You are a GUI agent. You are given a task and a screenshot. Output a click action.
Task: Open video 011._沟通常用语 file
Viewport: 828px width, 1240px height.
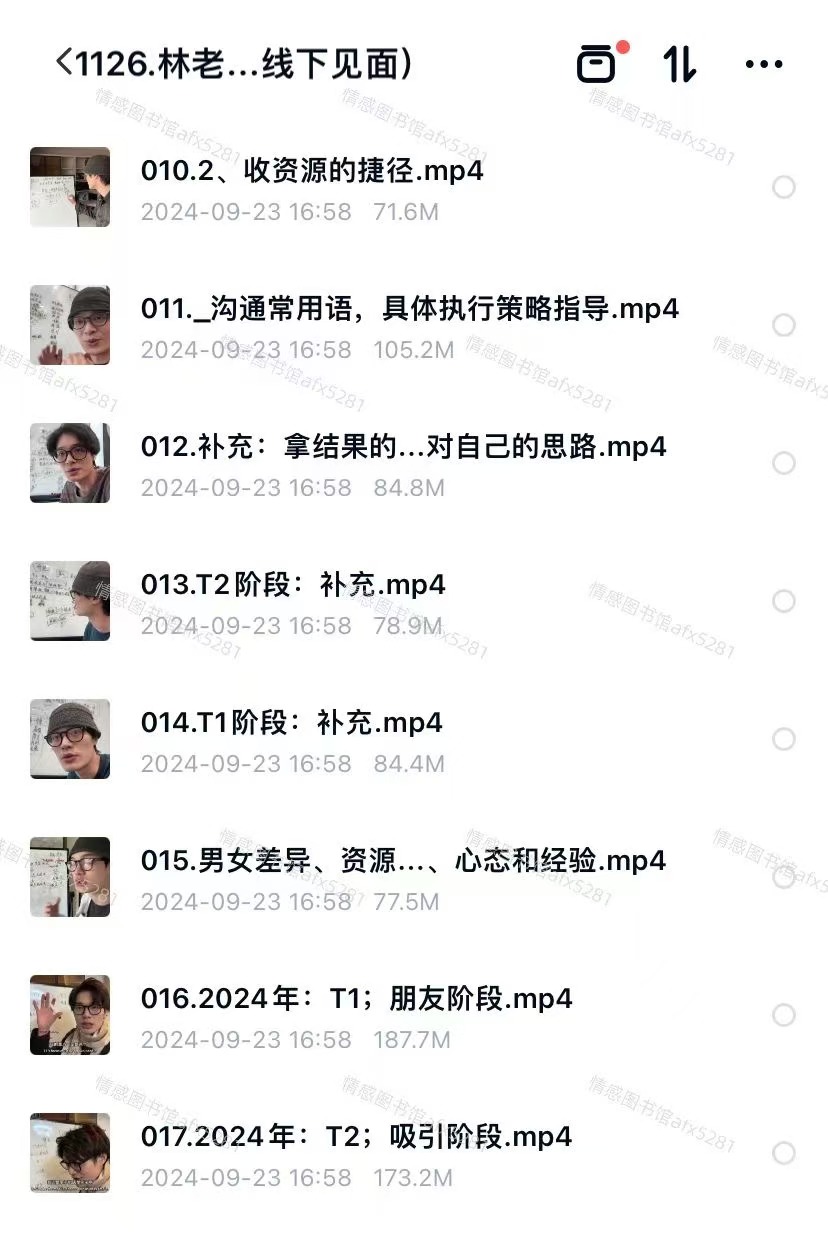(409, 309)
